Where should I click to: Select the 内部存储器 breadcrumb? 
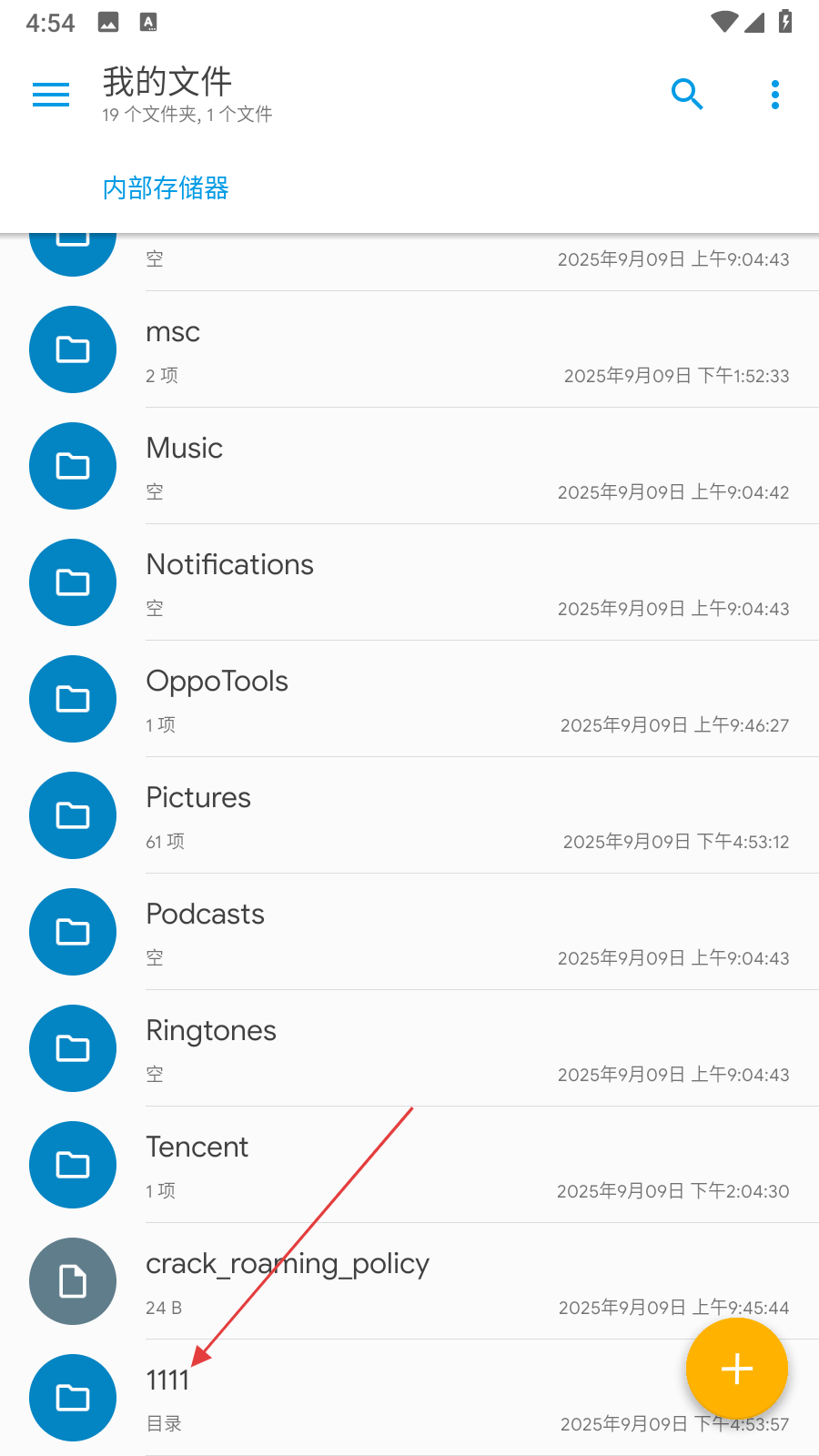[166, 188]
